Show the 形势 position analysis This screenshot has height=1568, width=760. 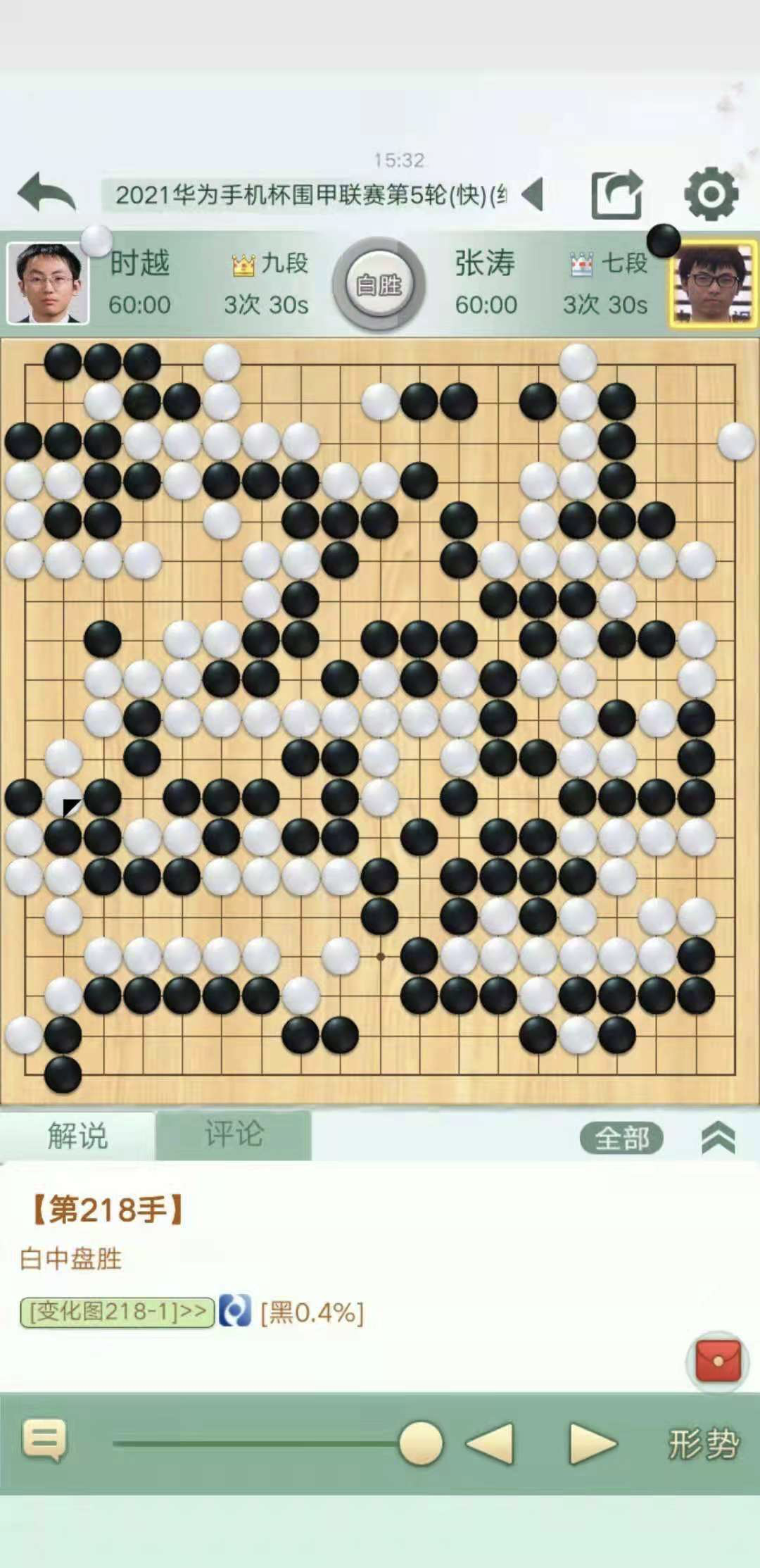[703, 1444]
